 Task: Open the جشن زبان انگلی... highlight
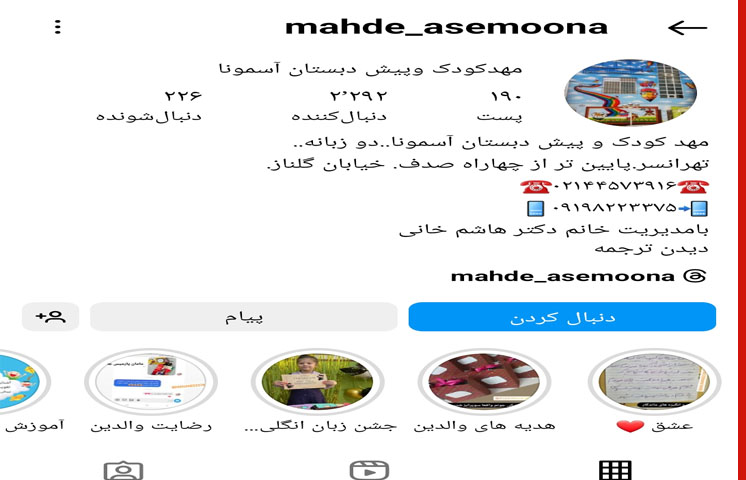[x=317, y=384]
